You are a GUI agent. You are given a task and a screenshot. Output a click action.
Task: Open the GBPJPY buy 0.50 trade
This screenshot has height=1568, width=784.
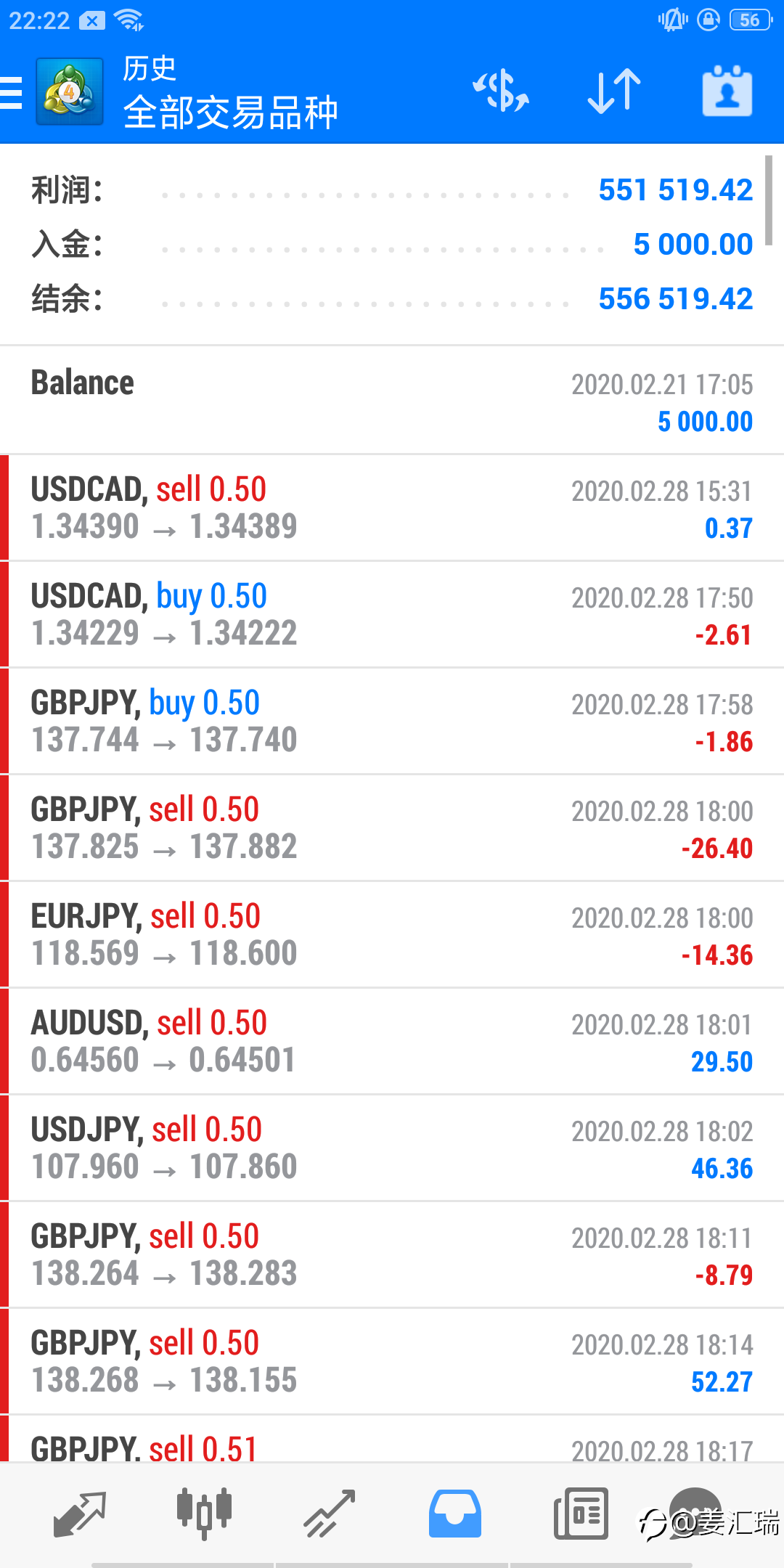(x=392, y=722)
